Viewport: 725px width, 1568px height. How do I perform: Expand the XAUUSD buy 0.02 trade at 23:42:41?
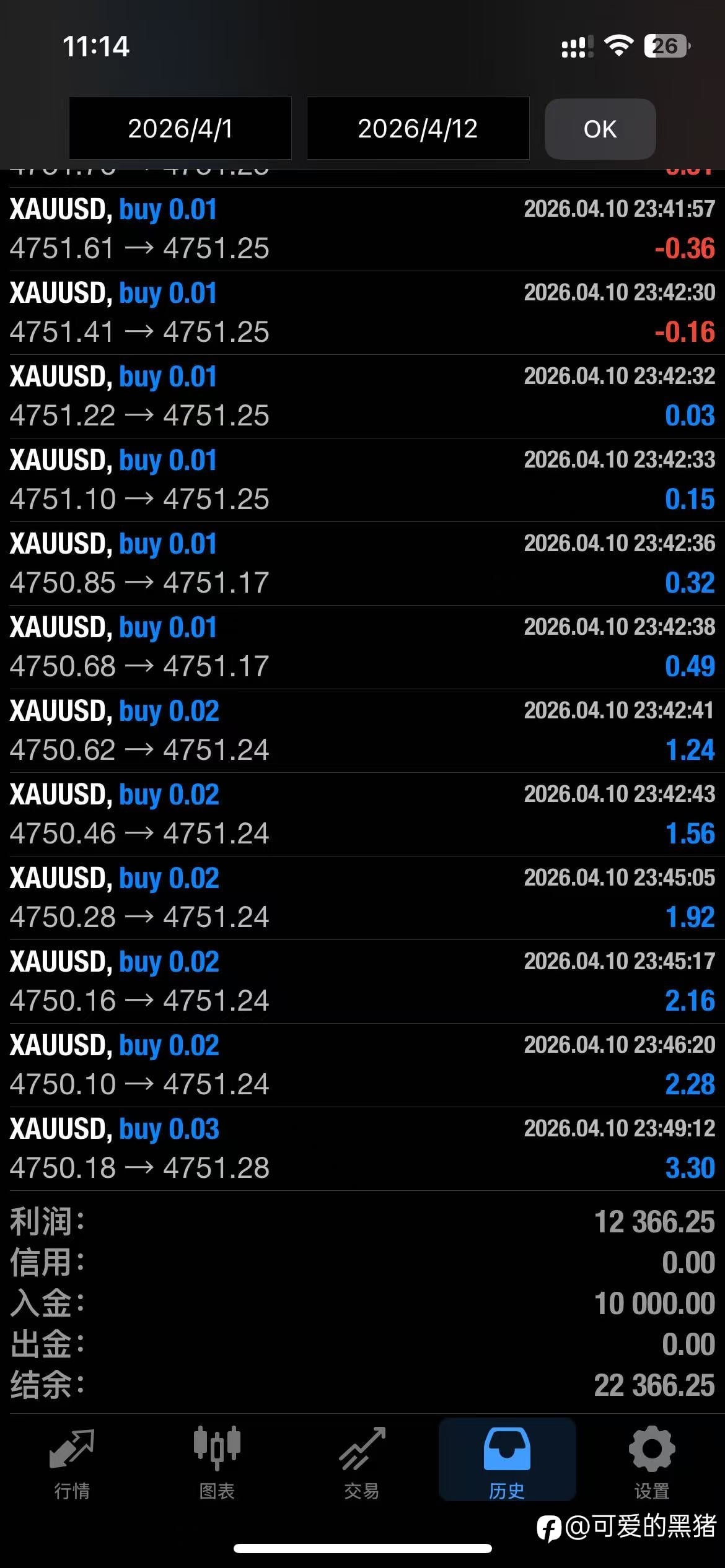coord(362,731)
